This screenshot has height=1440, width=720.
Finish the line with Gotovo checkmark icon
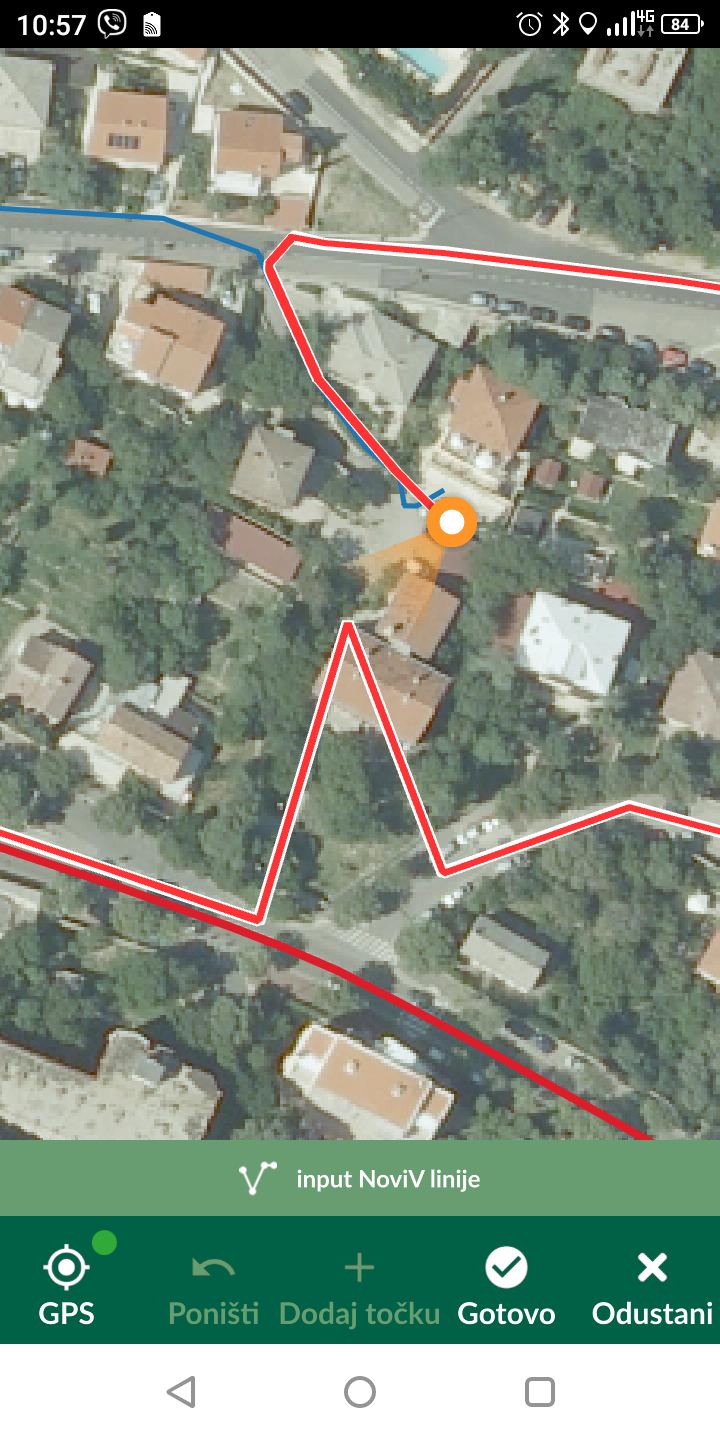pyautogui.click(x=506, y=1266)
